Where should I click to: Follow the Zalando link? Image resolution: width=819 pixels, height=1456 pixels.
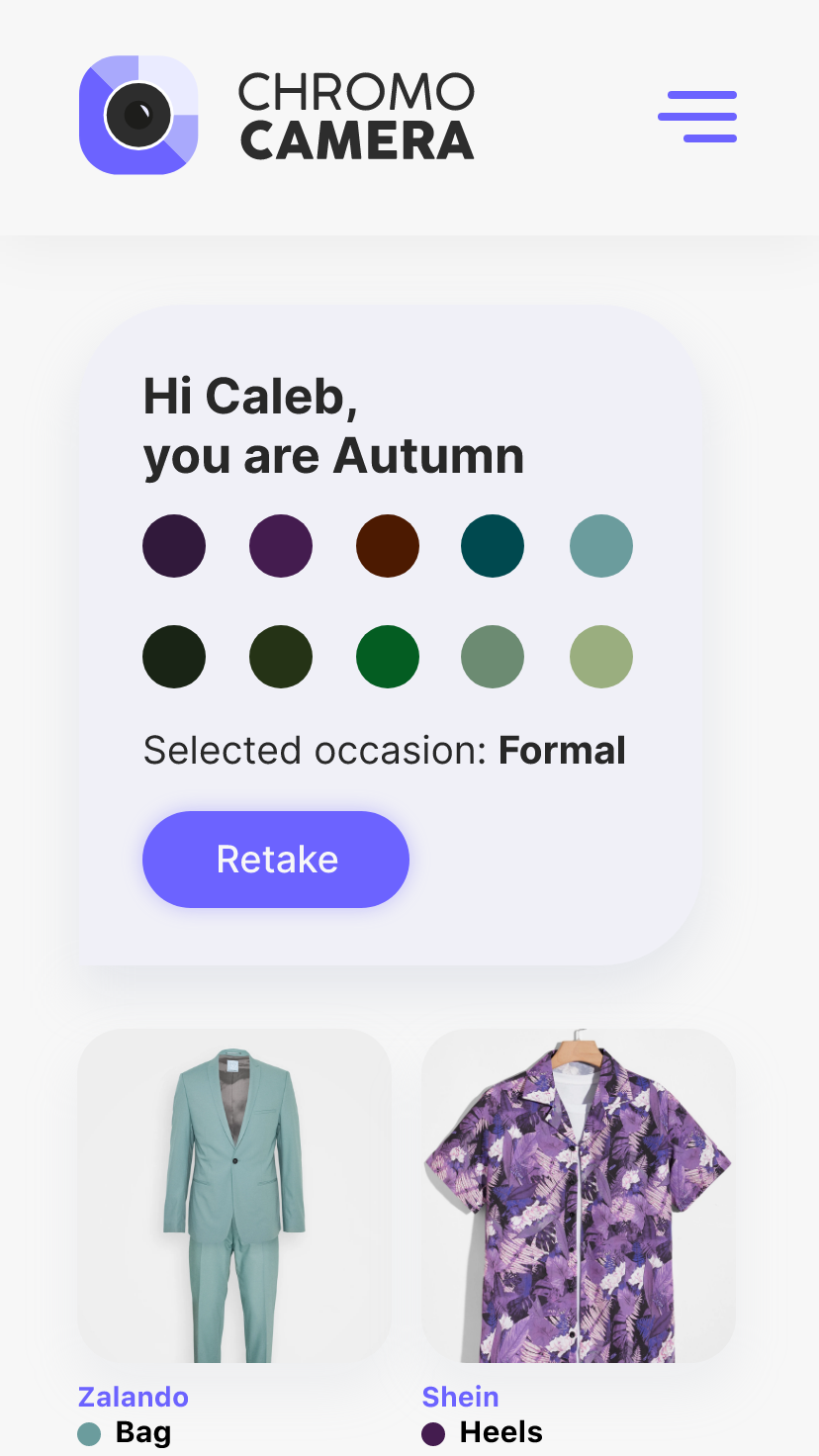pos(134,1397)
